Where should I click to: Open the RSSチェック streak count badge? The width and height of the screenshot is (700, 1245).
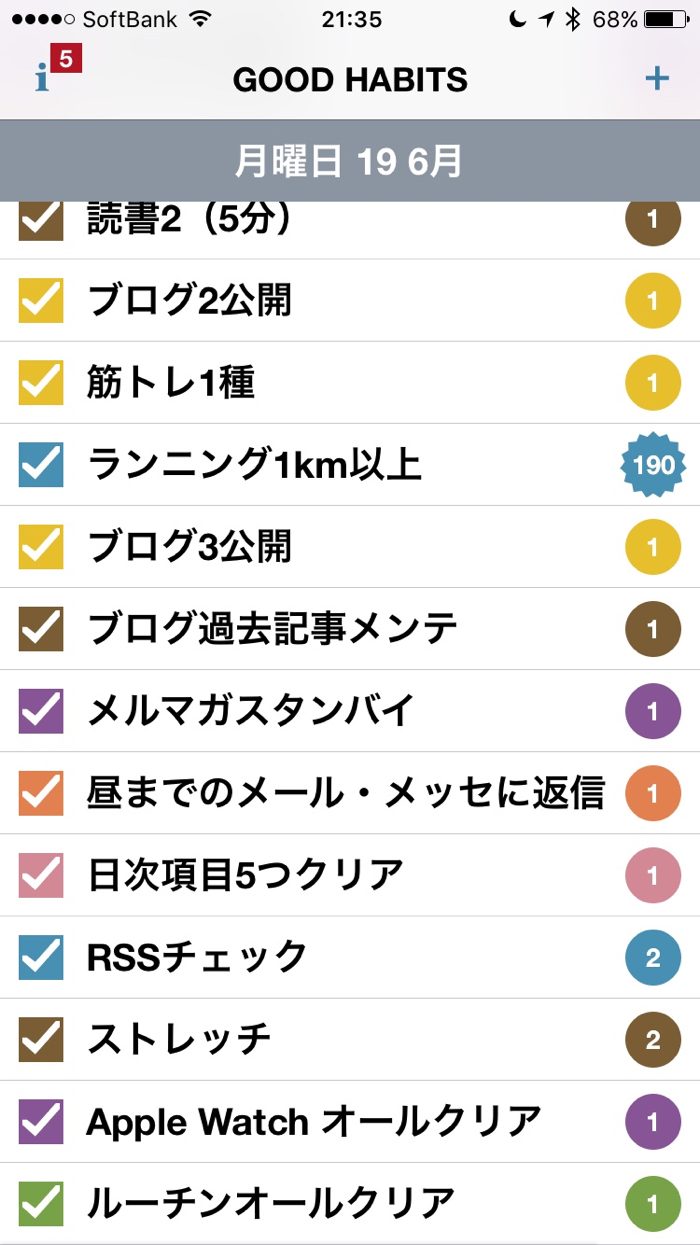click(653, 958)
